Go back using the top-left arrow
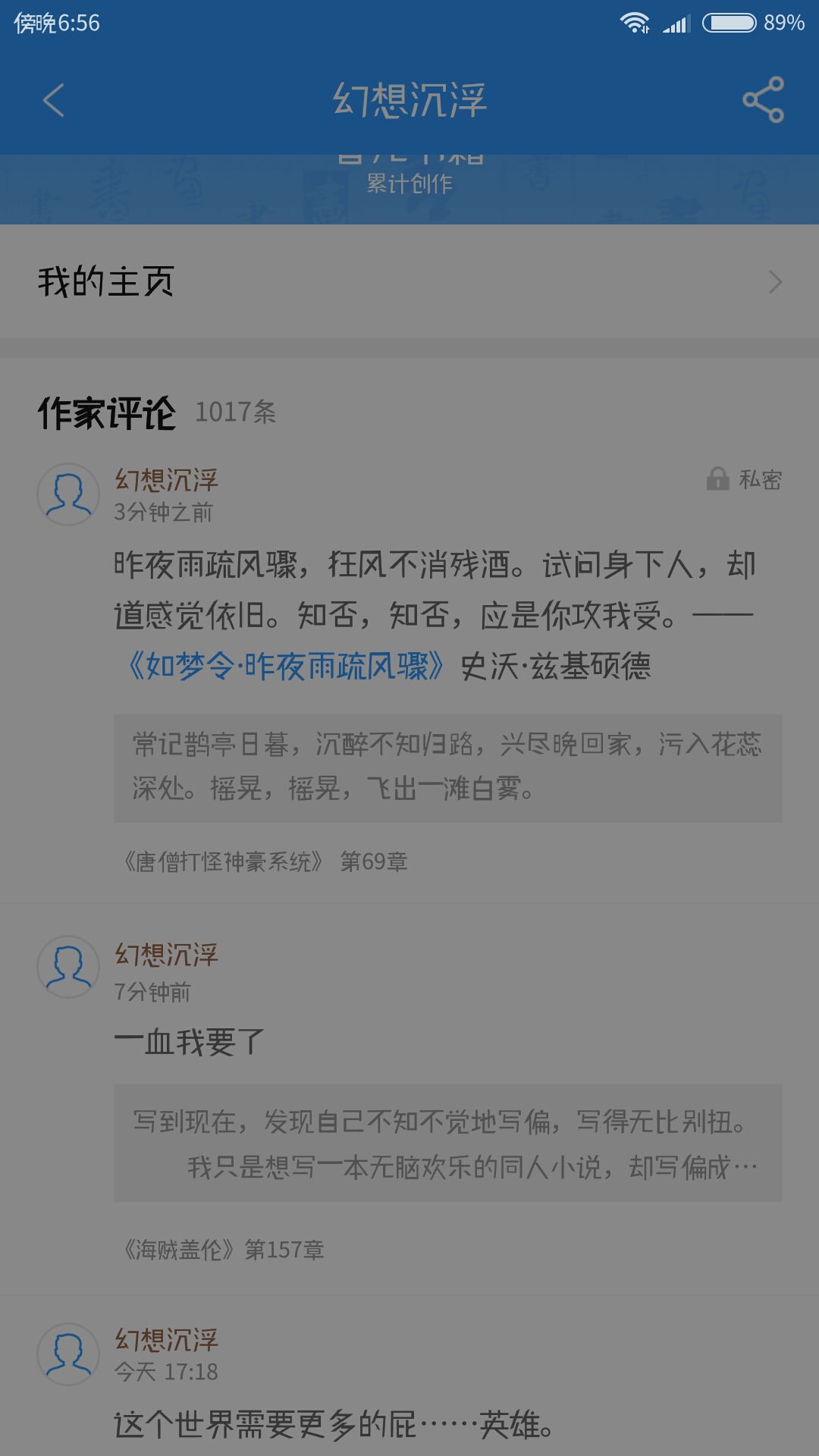Screen dimensions: 819x1456 [54, 100]
